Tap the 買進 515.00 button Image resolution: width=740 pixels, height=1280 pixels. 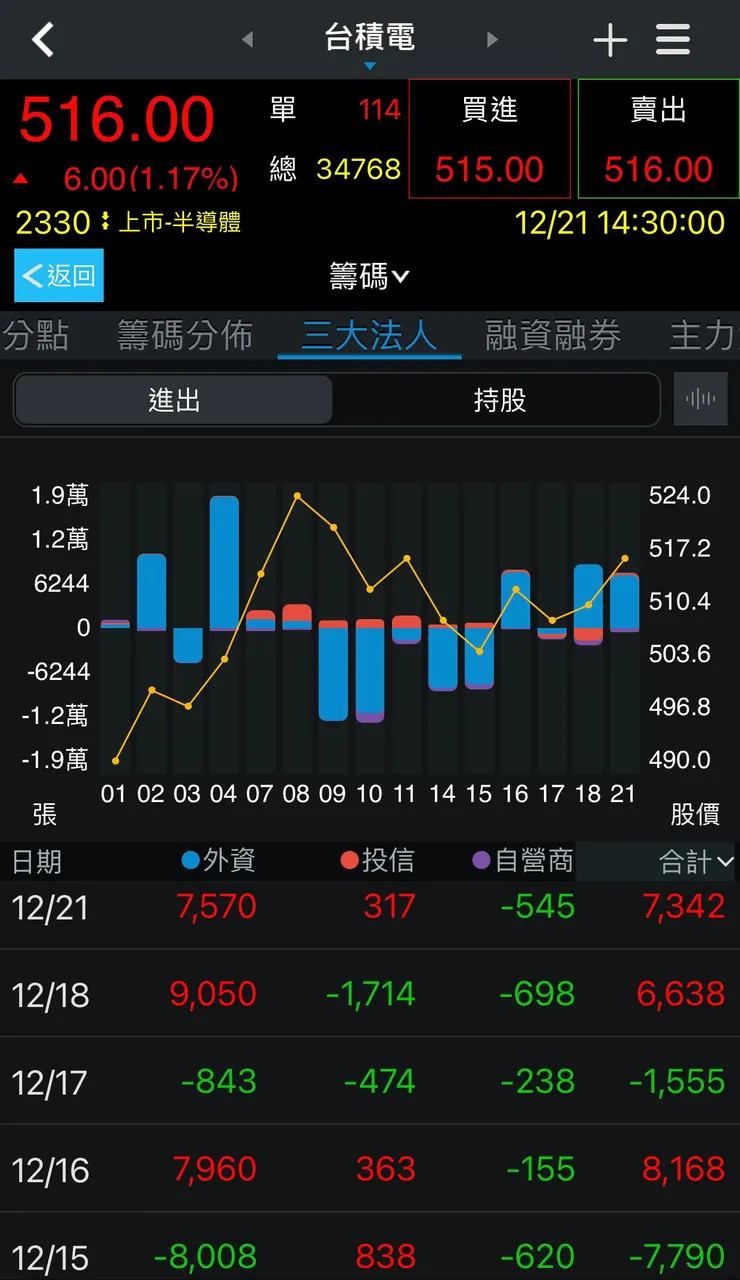click(x=489, y=139)
